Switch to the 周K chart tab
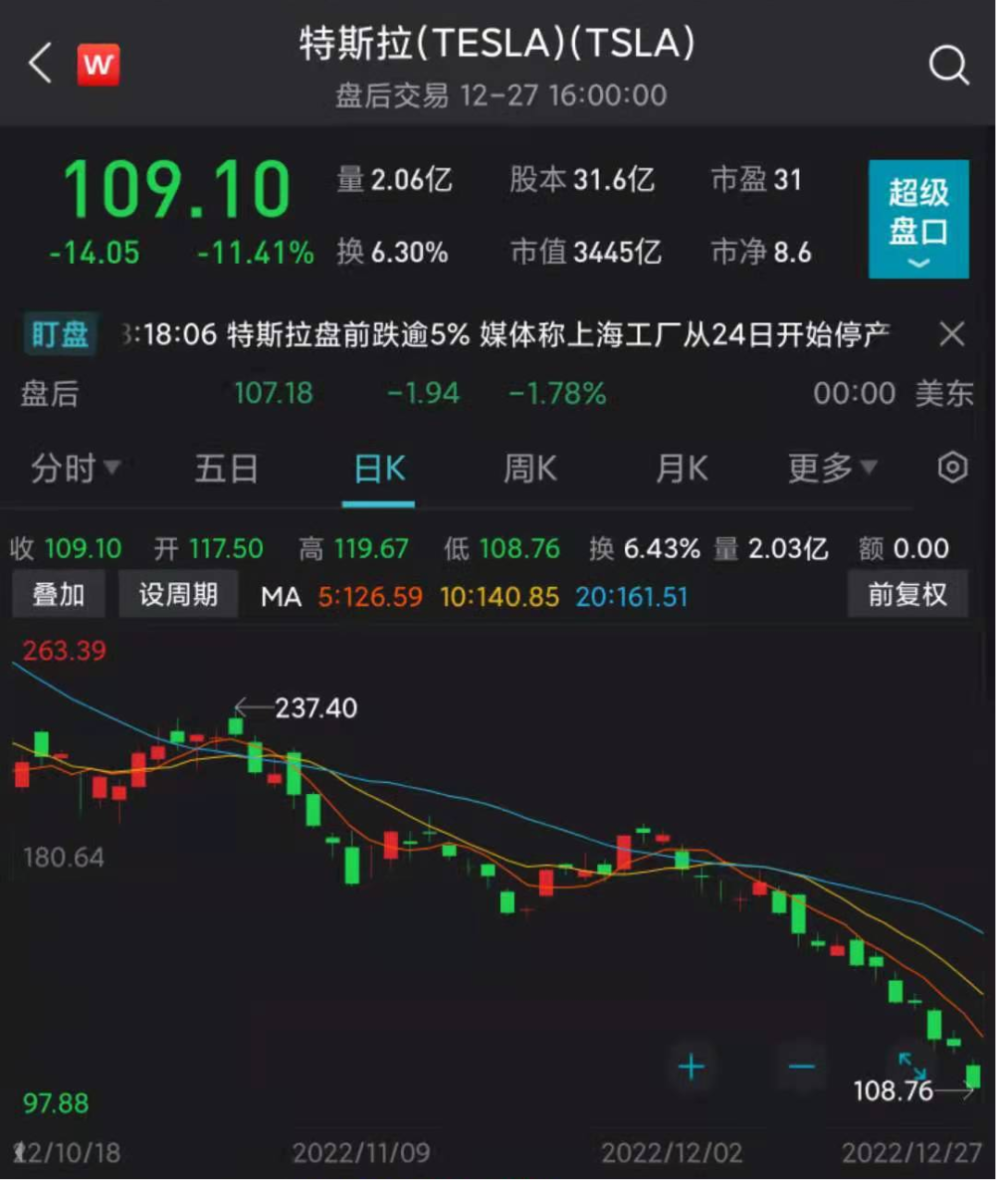This screenshot has width=1000, height=1181. [x=530, y=468]
